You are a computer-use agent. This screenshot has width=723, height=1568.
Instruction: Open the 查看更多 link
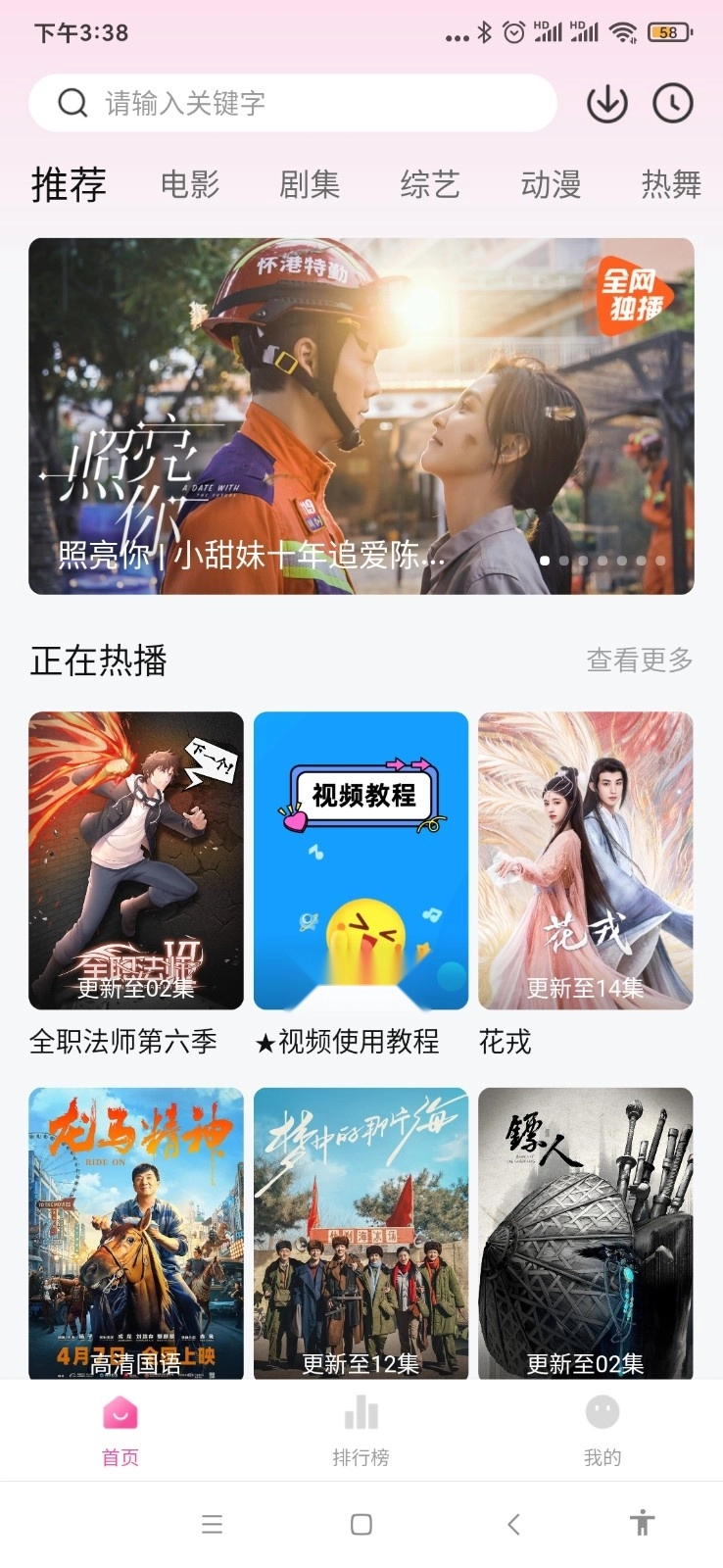tap(639, 661)
